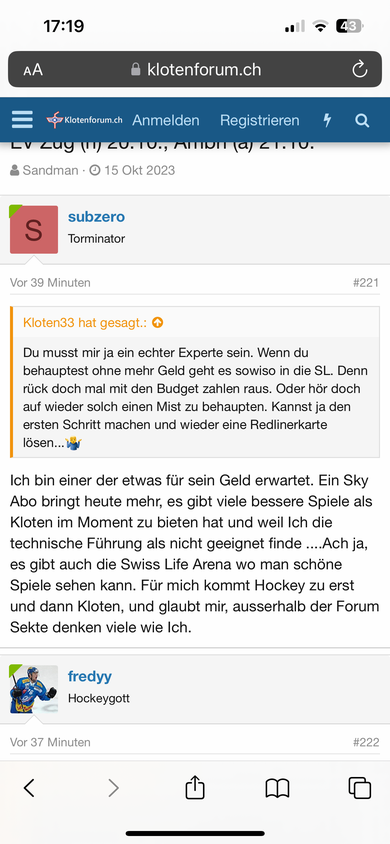This screenshot has height=844, width=390.
Task: Open the lightning bolt what's new icon
Action: pyautogui.click(x=327, y=120)
